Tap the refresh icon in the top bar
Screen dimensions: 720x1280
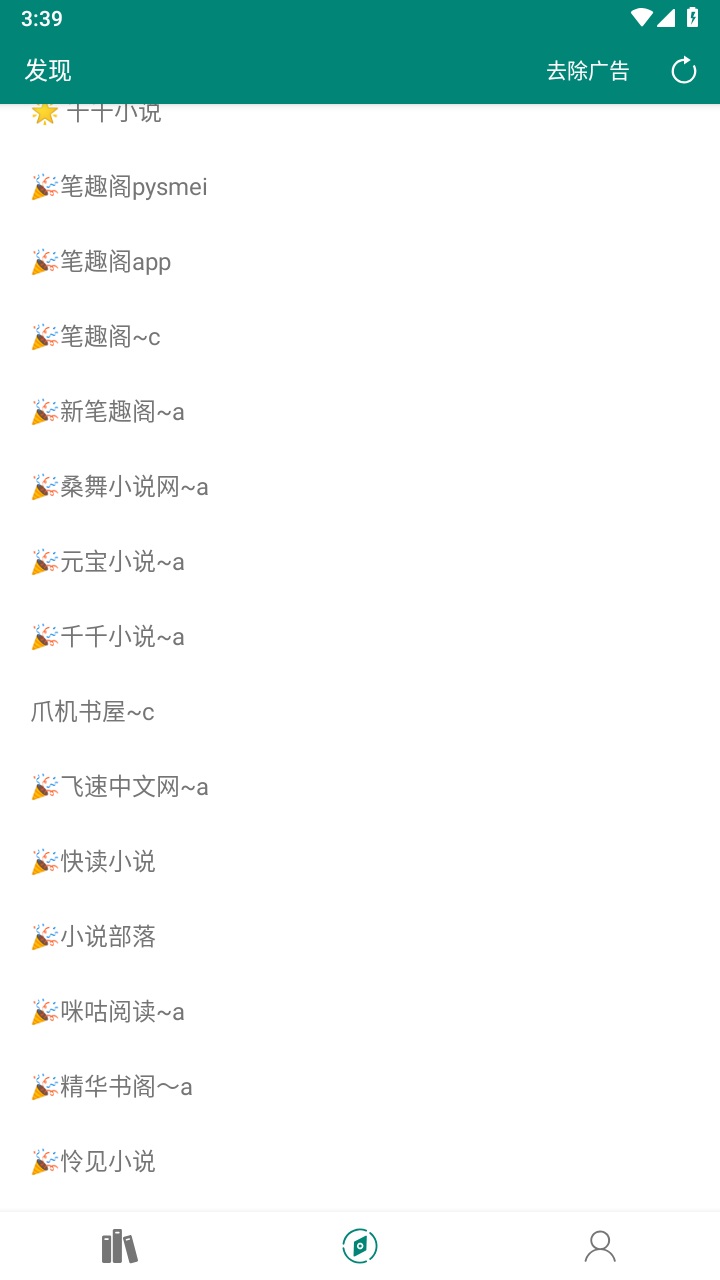click(683, 70)
